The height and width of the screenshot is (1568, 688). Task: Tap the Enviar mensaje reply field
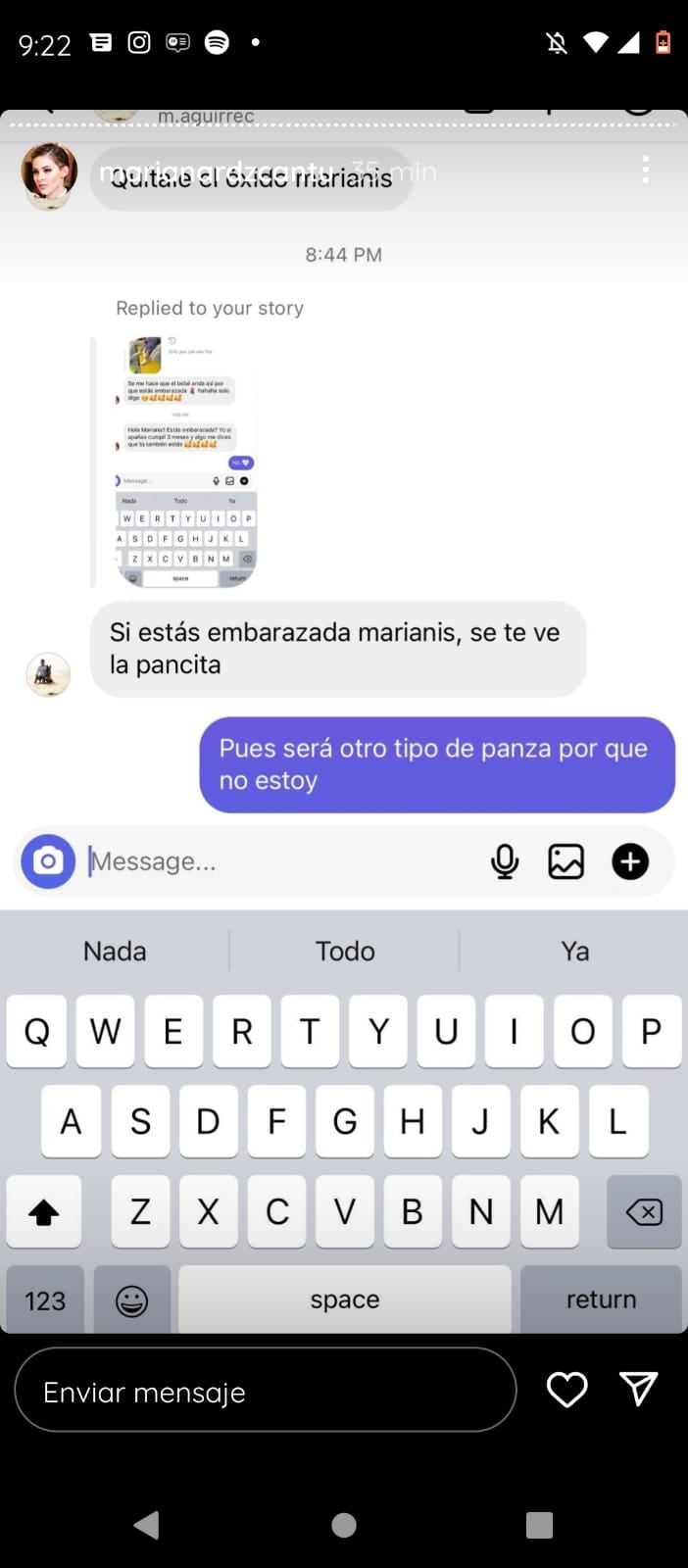pyautogui.click(x=265, y=1391)
